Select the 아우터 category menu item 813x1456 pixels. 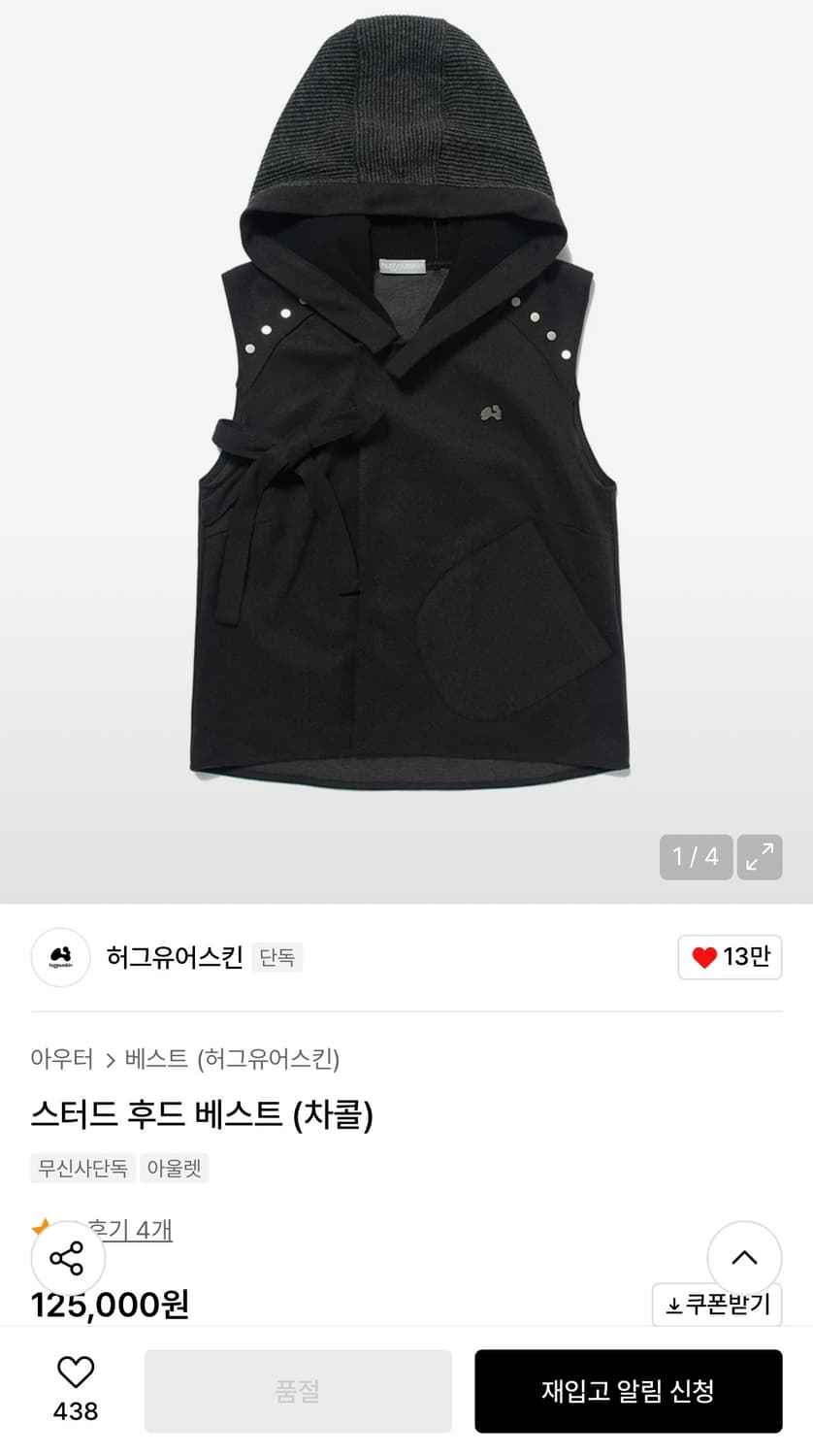coord(61,1060)
